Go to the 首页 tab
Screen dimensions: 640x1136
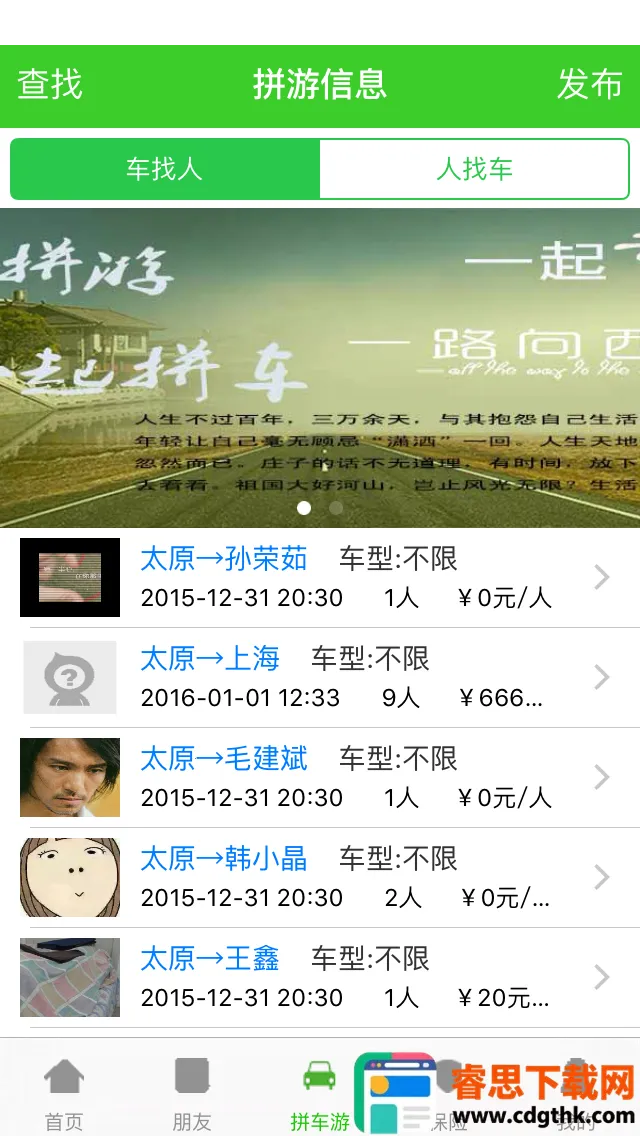[64, 1092]
